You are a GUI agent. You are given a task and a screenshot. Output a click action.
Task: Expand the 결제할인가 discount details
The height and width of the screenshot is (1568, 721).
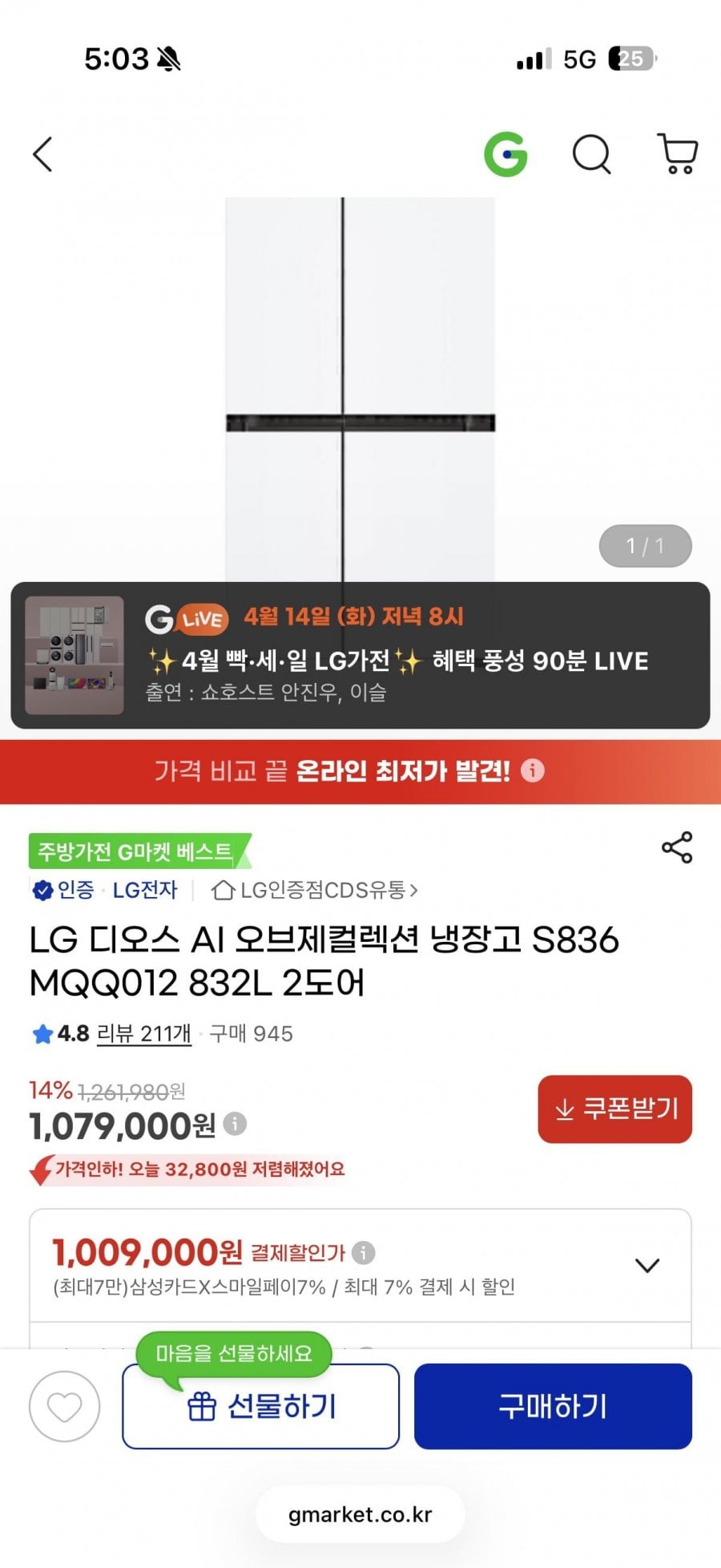[646, 1265]
